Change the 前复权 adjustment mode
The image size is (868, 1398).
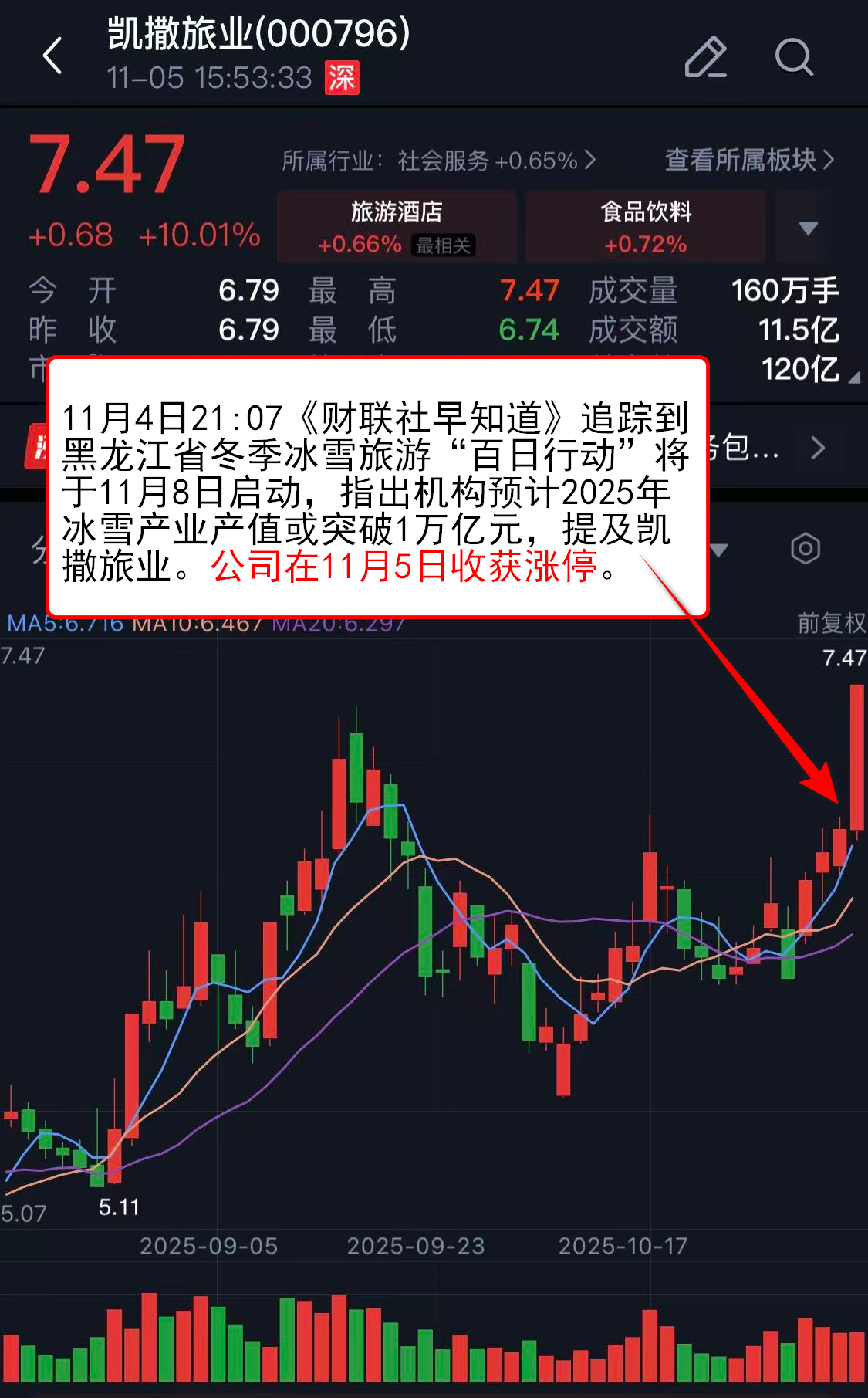(830, 622)
